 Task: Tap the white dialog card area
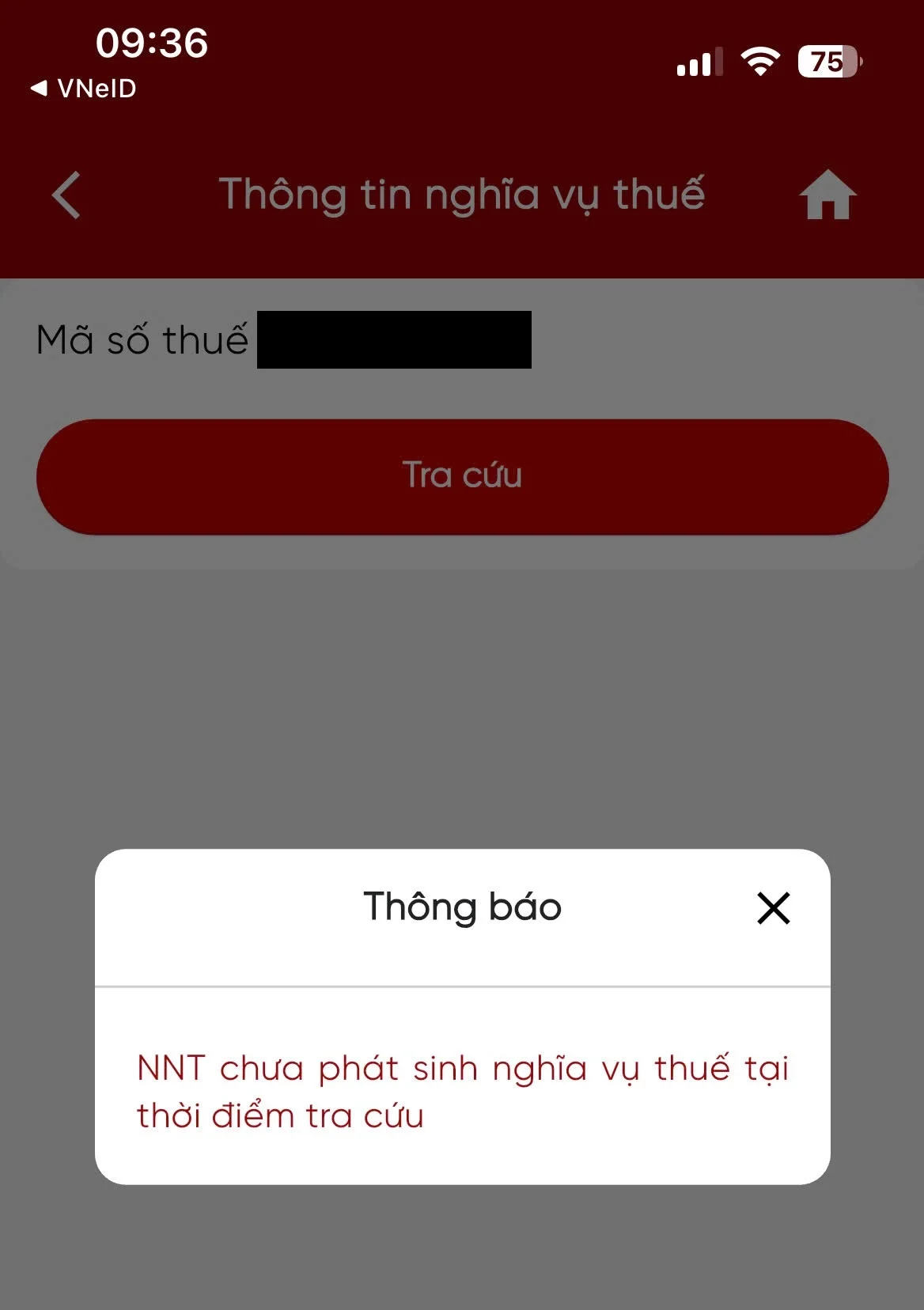pos(462,989)
